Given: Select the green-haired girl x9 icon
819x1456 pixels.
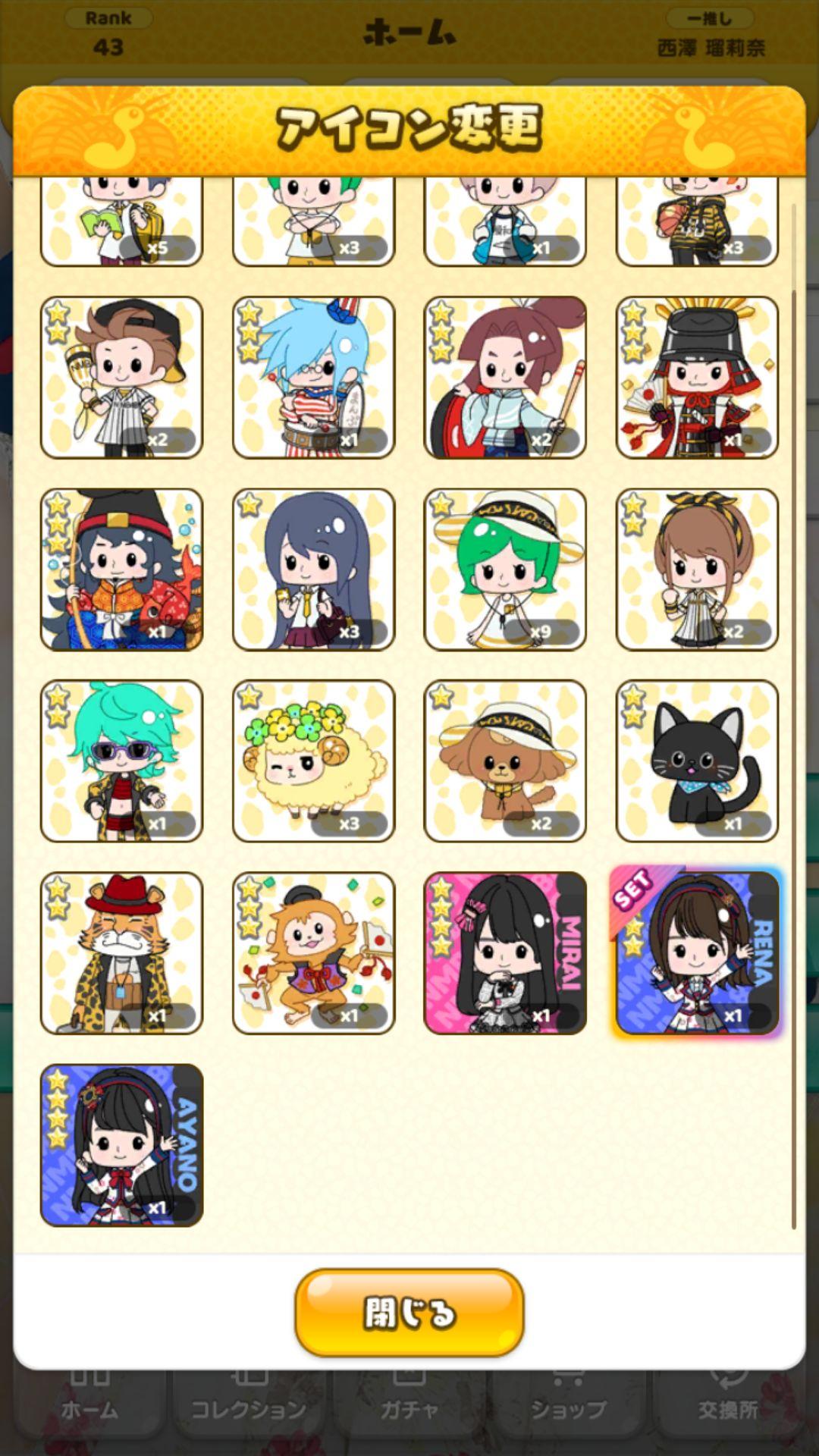Looking at the screenshot, I should 505,569.
